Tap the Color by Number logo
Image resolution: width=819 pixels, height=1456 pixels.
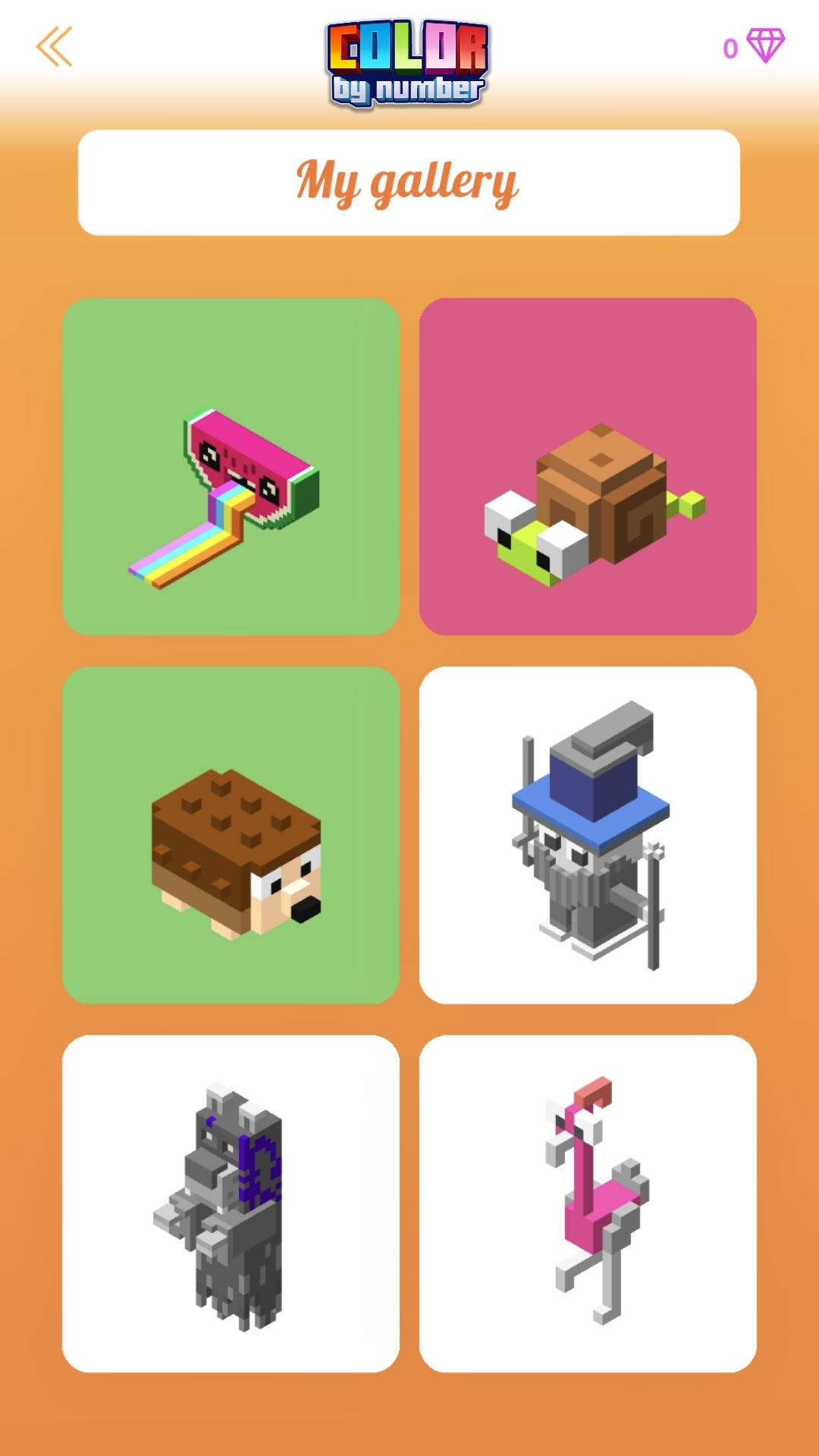[407, 57]
